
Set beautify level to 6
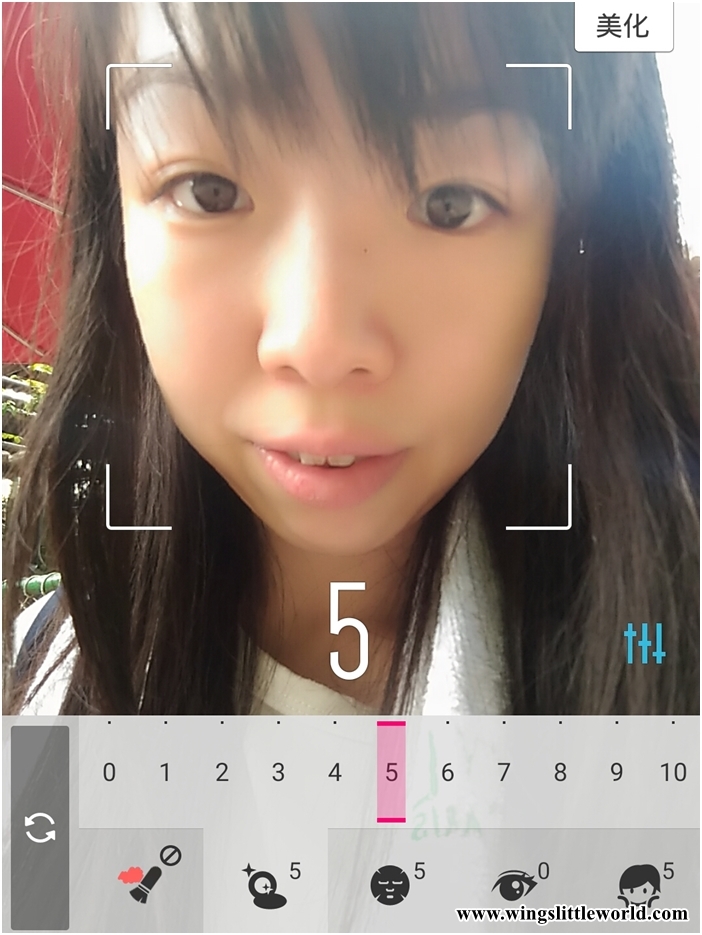pos(447,772)
